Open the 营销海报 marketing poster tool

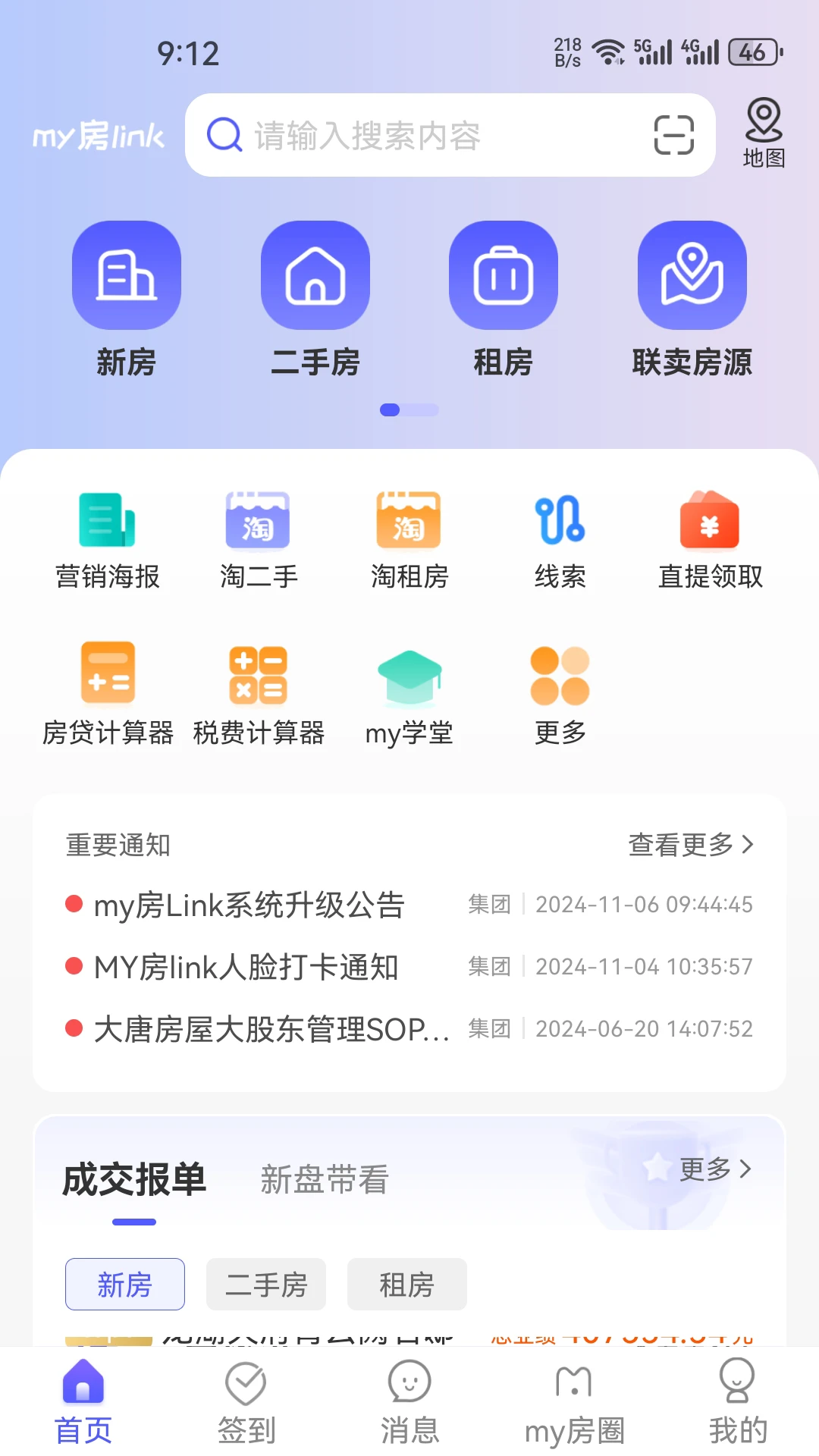(x=106, y=538)
